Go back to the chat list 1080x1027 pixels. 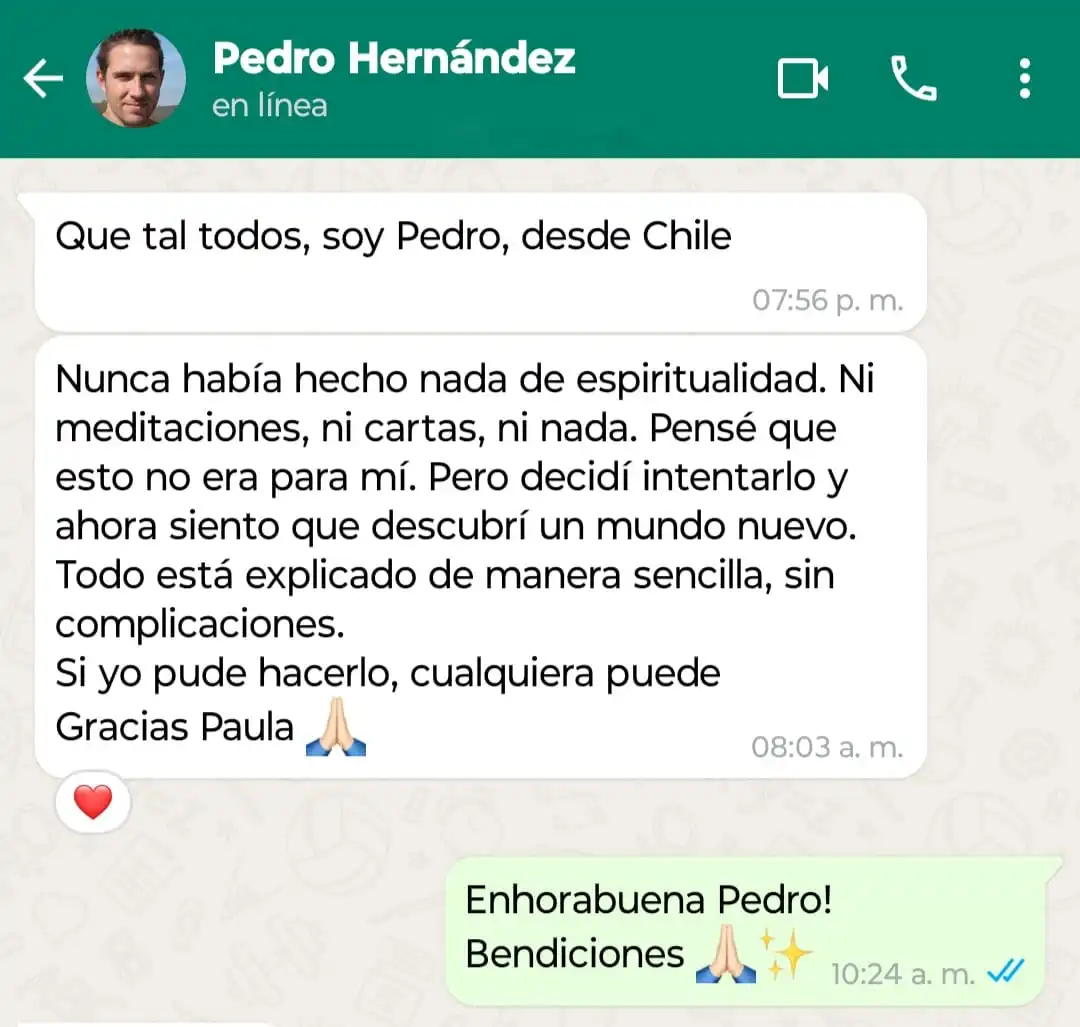click(43, 79)
